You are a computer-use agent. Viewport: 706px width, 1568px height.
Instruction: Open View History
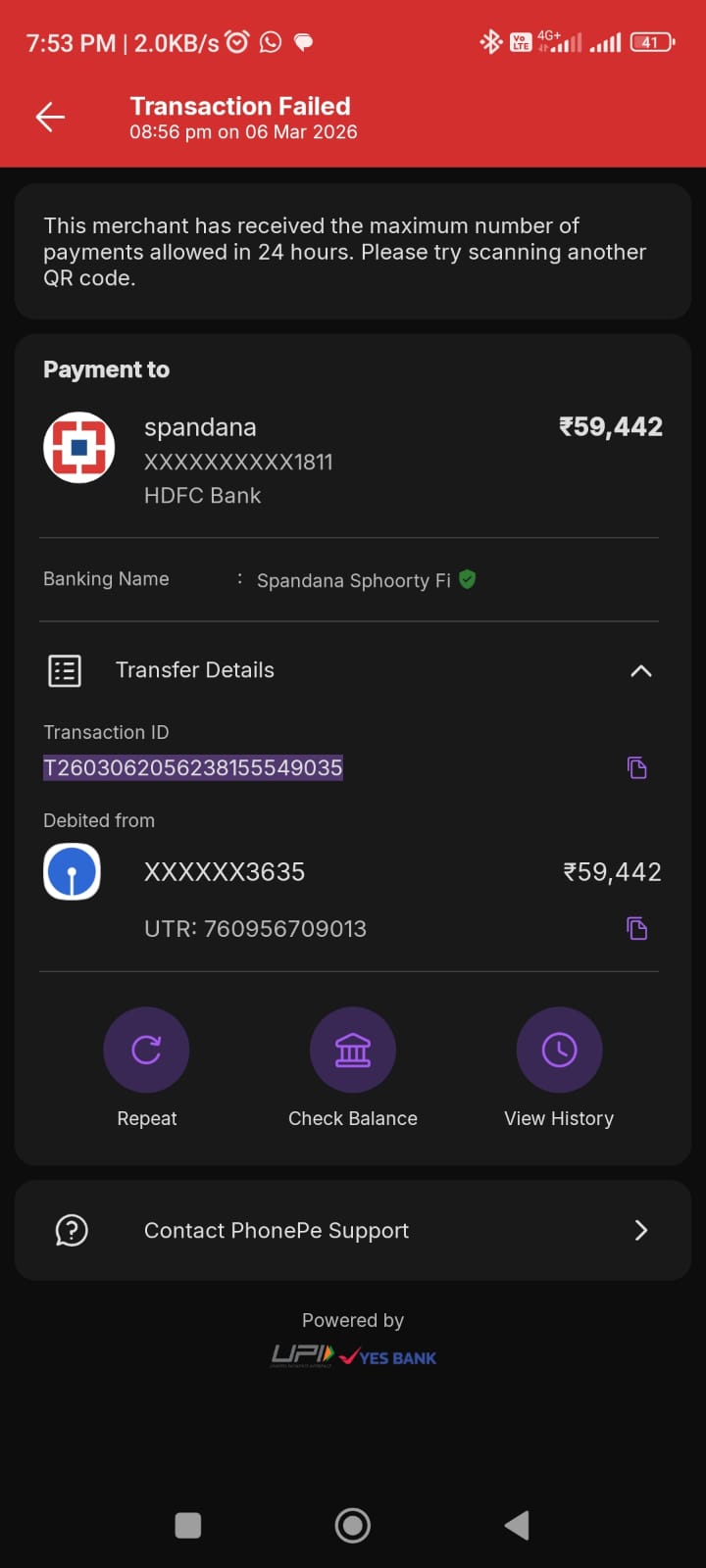pos(559,1051)
